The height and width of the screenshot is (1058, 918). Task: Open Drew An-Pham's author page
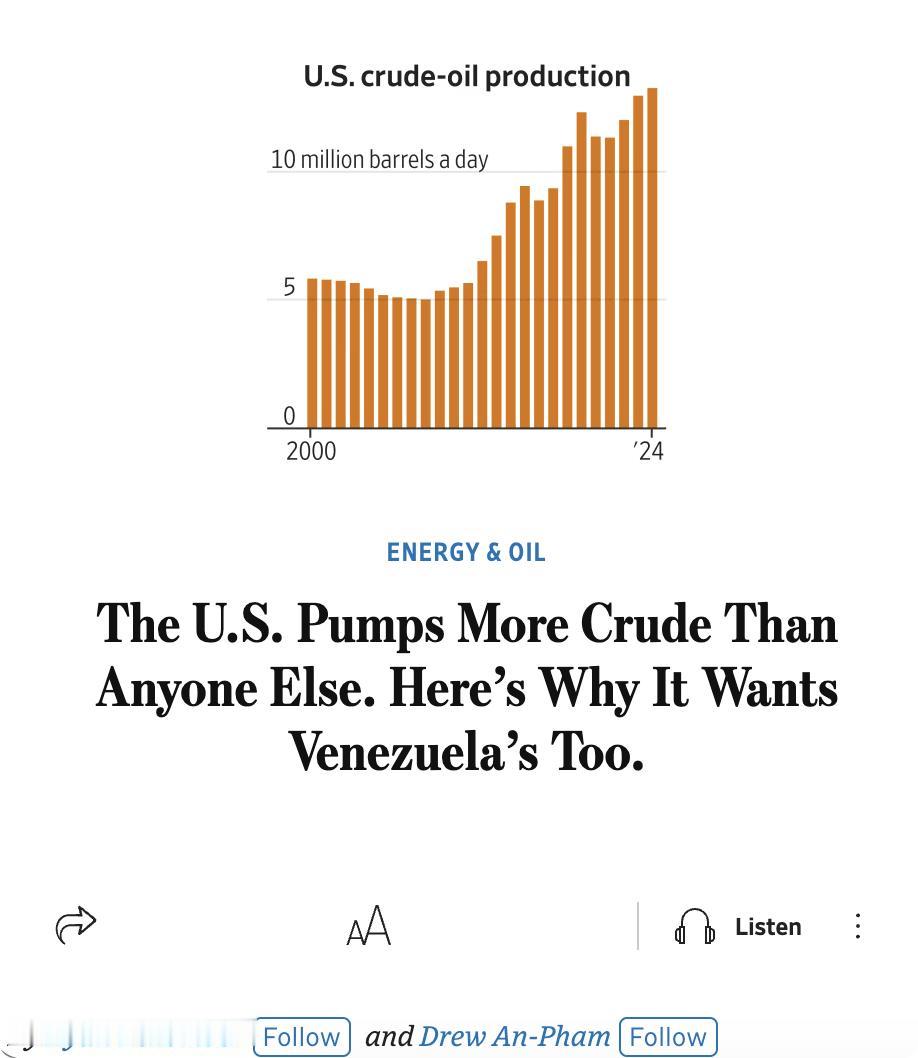[517, 1036]
